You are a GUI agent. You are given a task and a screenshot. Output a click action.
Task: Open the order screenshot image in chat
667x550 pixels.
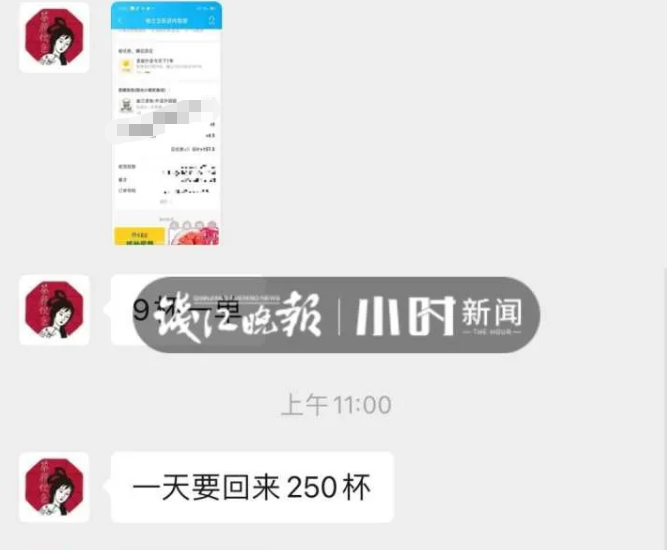166,123
